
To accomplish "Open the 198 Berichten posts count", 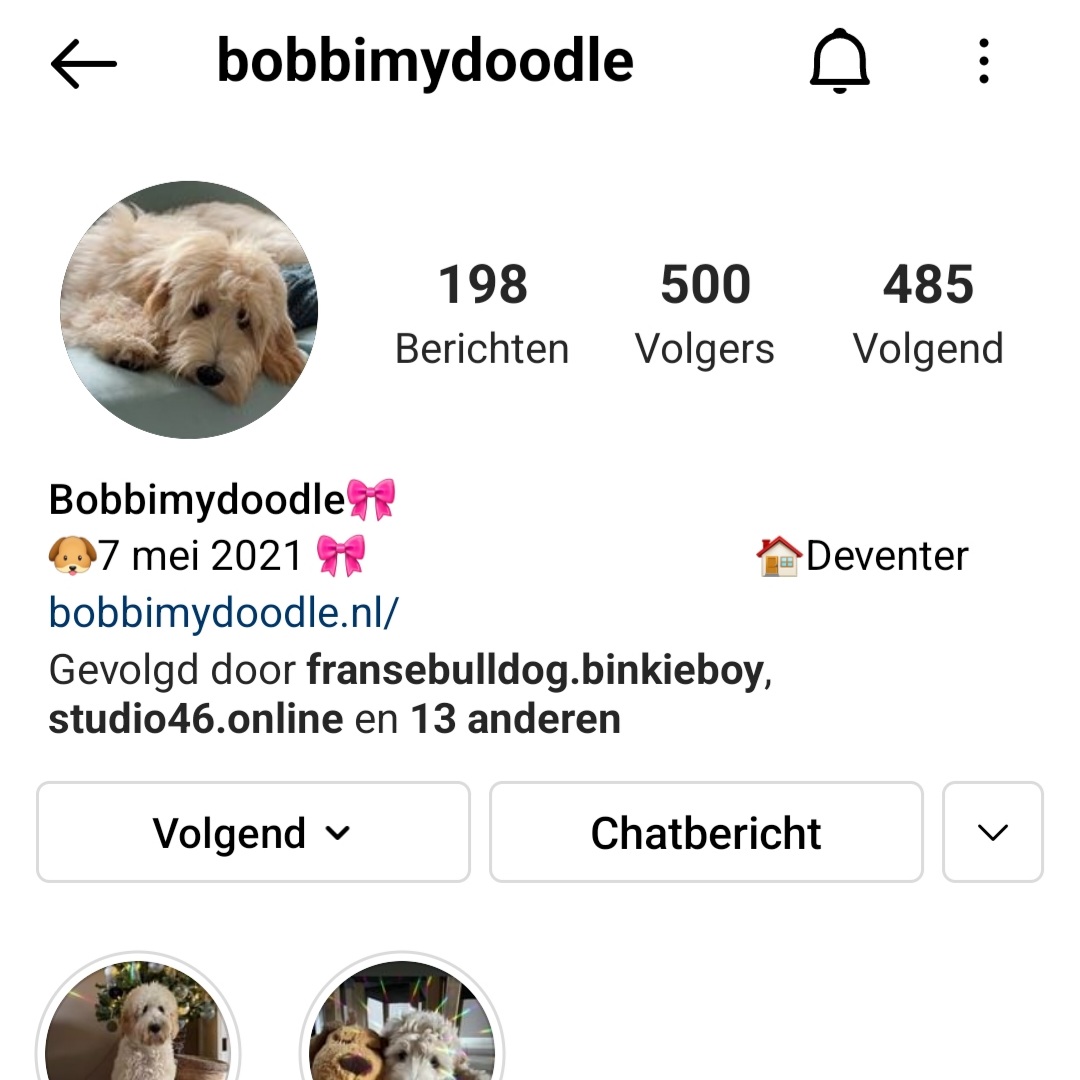I will click(482, 313).
